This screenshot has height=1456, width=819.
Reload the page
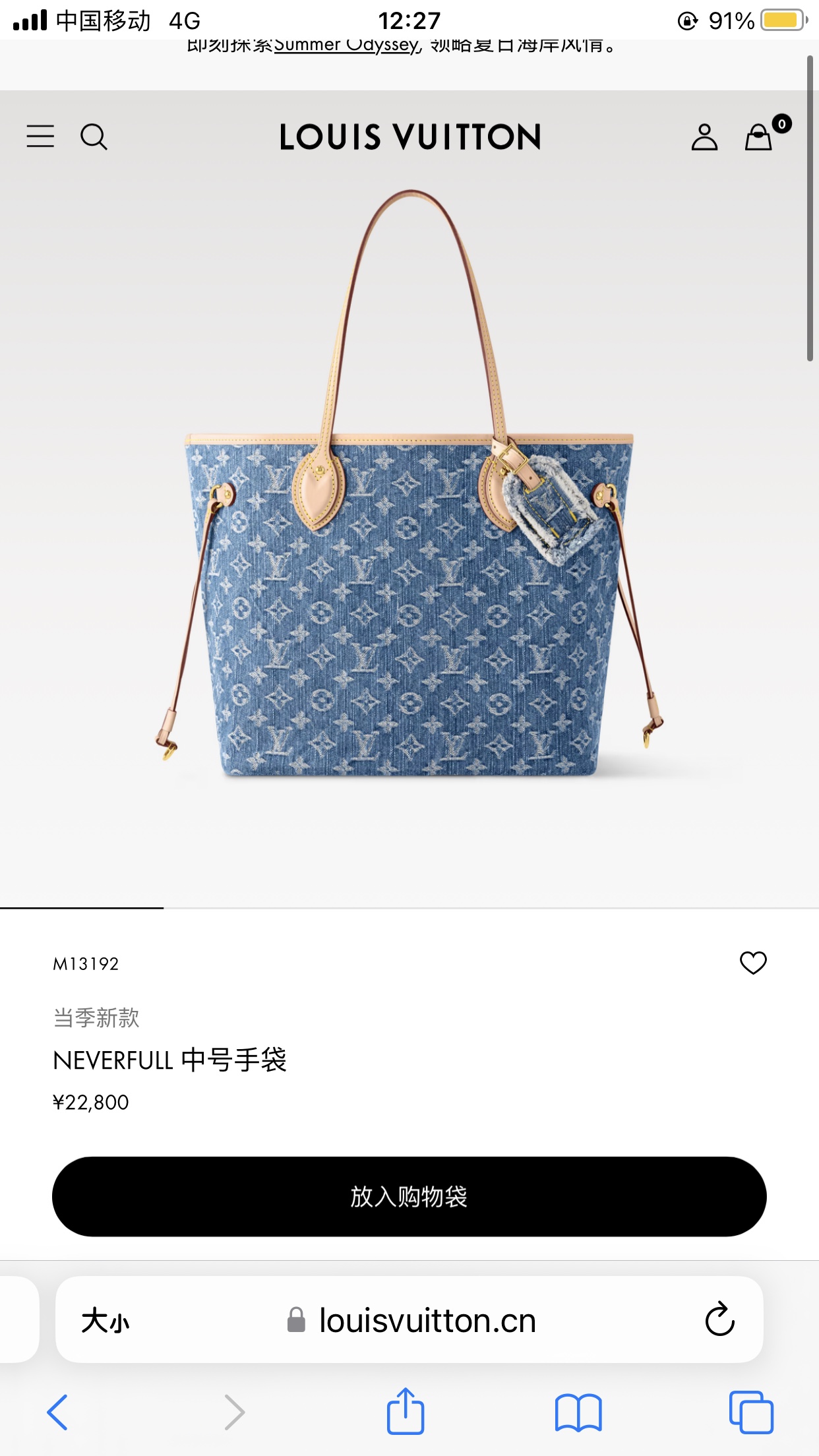(x=719, y=1319)
